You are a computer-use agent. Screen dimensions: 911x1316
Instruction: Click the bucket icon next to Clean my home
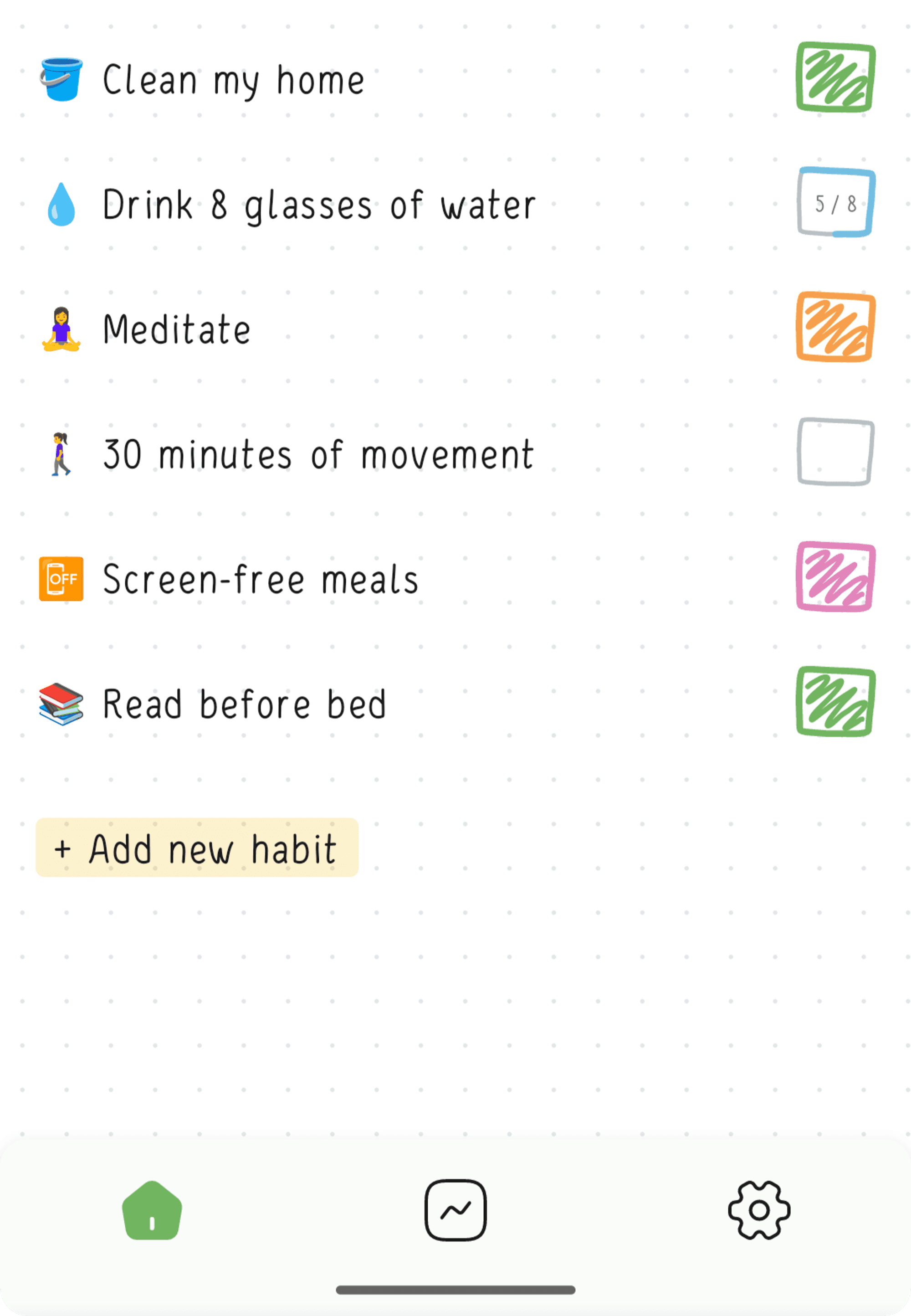[x=61, y=80]
